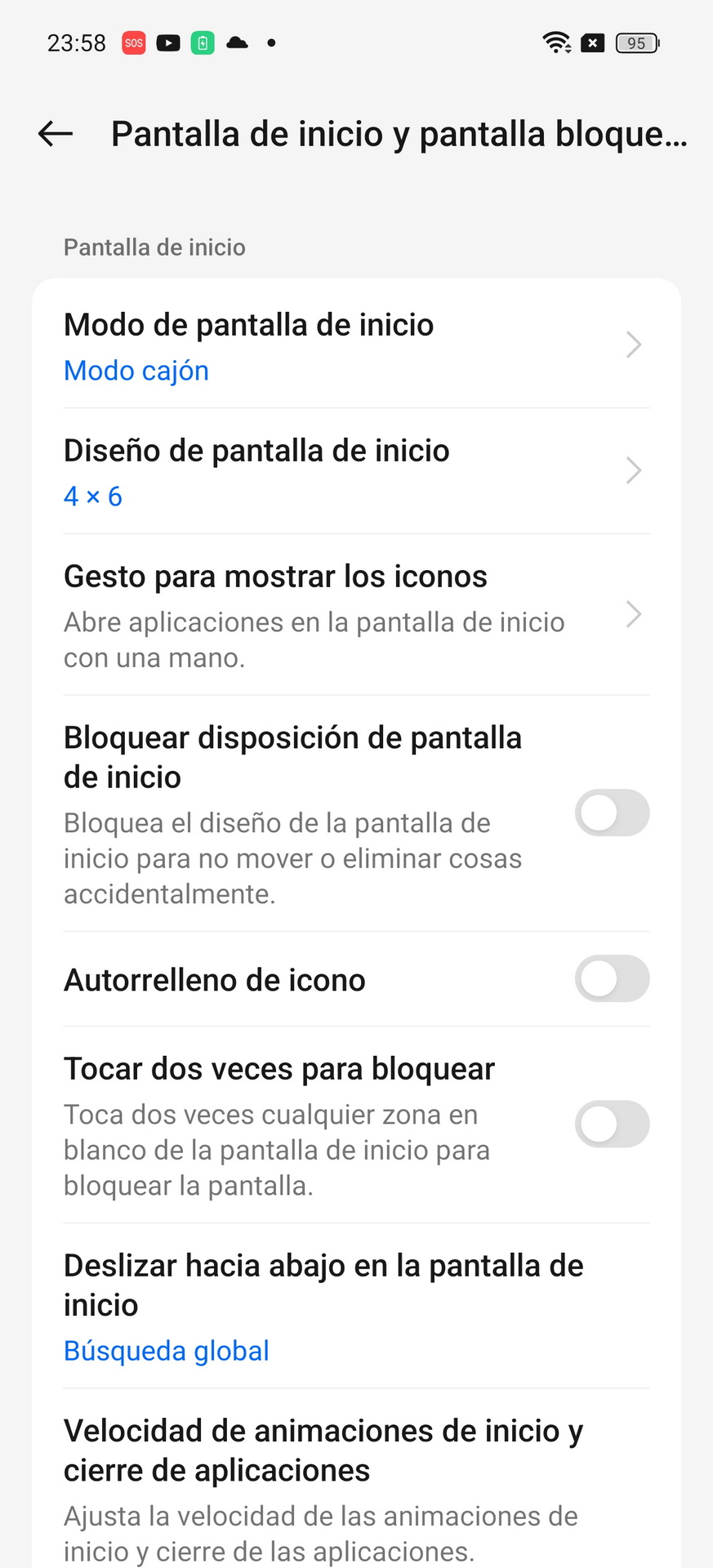Open Modo de pantalla de inicio
The height and width of the screenshot is (1568, 713).
point(356,345)
